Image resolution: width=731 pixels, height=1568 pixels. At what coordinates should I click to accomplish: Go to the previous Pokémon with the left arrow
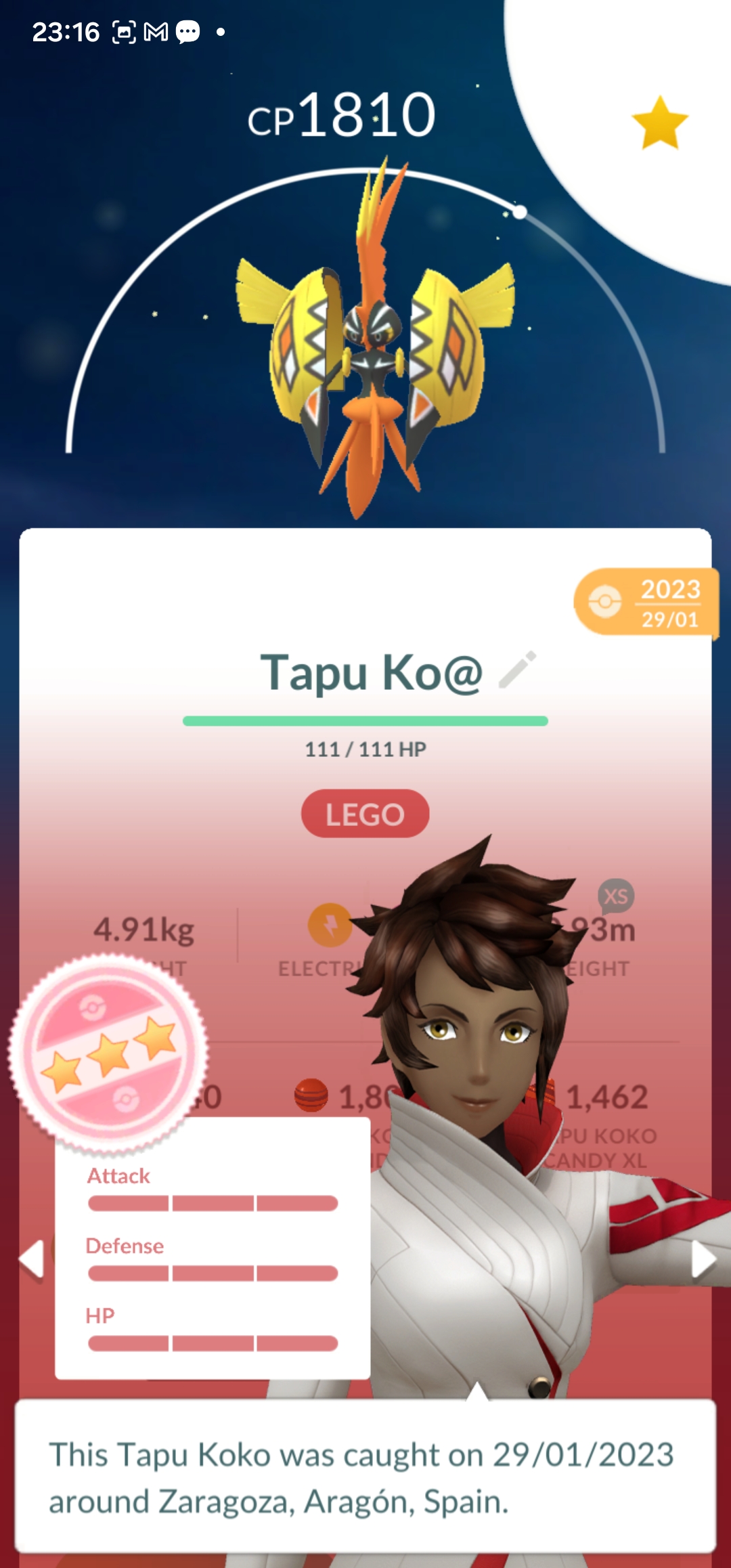pyautogui.click(x=32, y=1259)
